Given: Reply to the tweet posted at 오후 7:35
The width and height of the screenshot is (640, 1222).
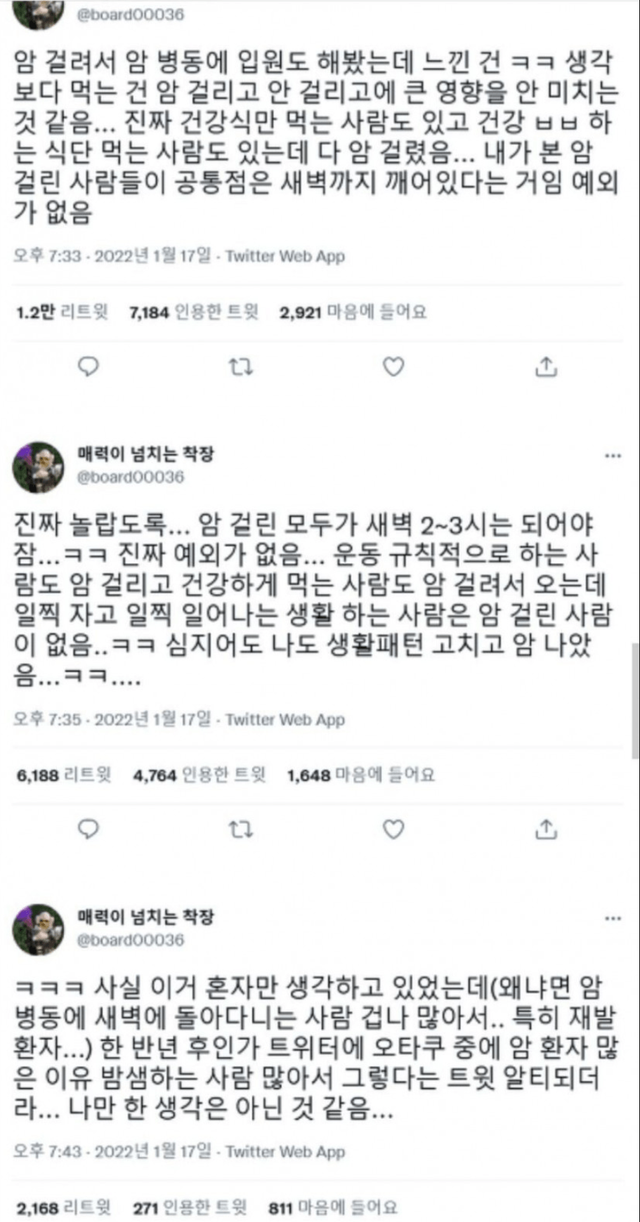Looking at the screenshot, I should click(88, 829).
